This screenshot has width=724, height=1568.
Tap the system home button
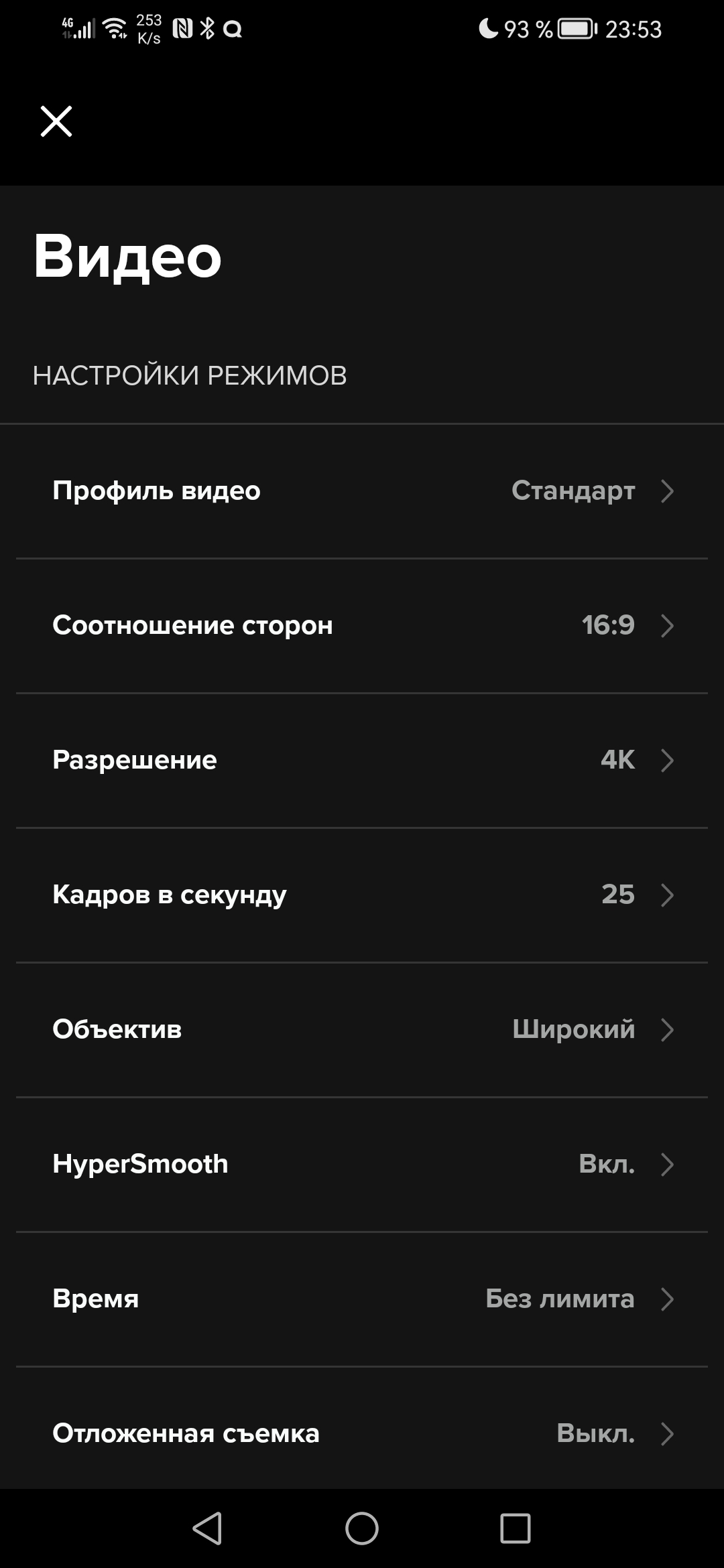coord(362,1528)
